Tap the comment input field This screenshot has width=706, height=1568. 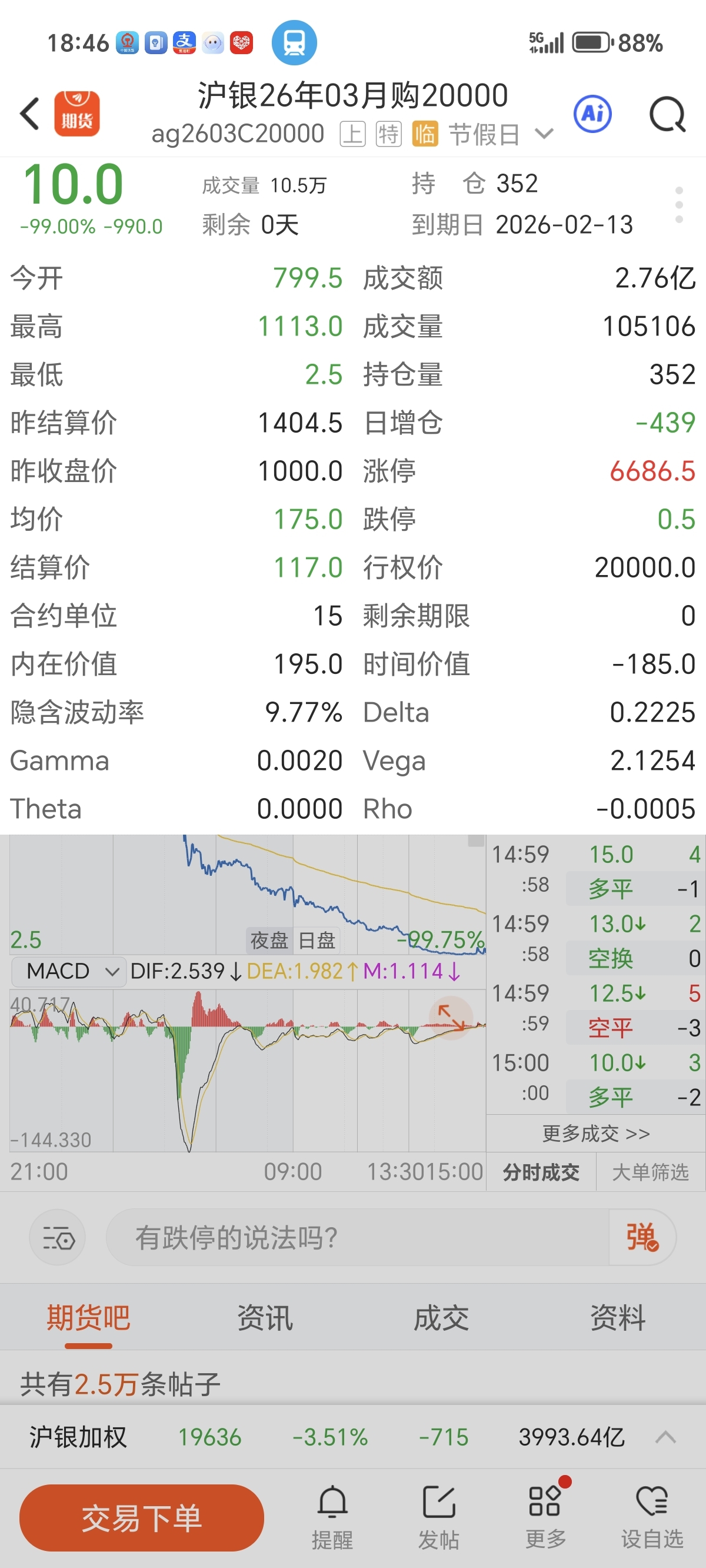(357, 1237)
